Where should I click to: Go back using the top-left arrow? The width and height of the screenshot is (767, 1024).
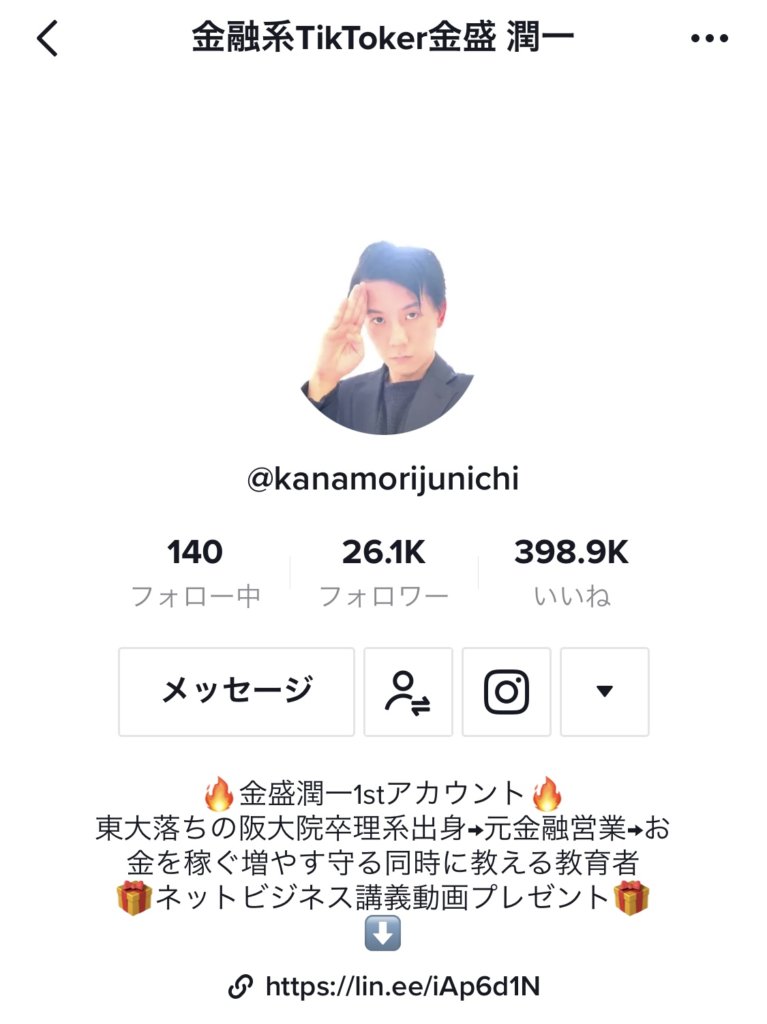[47, 39]
